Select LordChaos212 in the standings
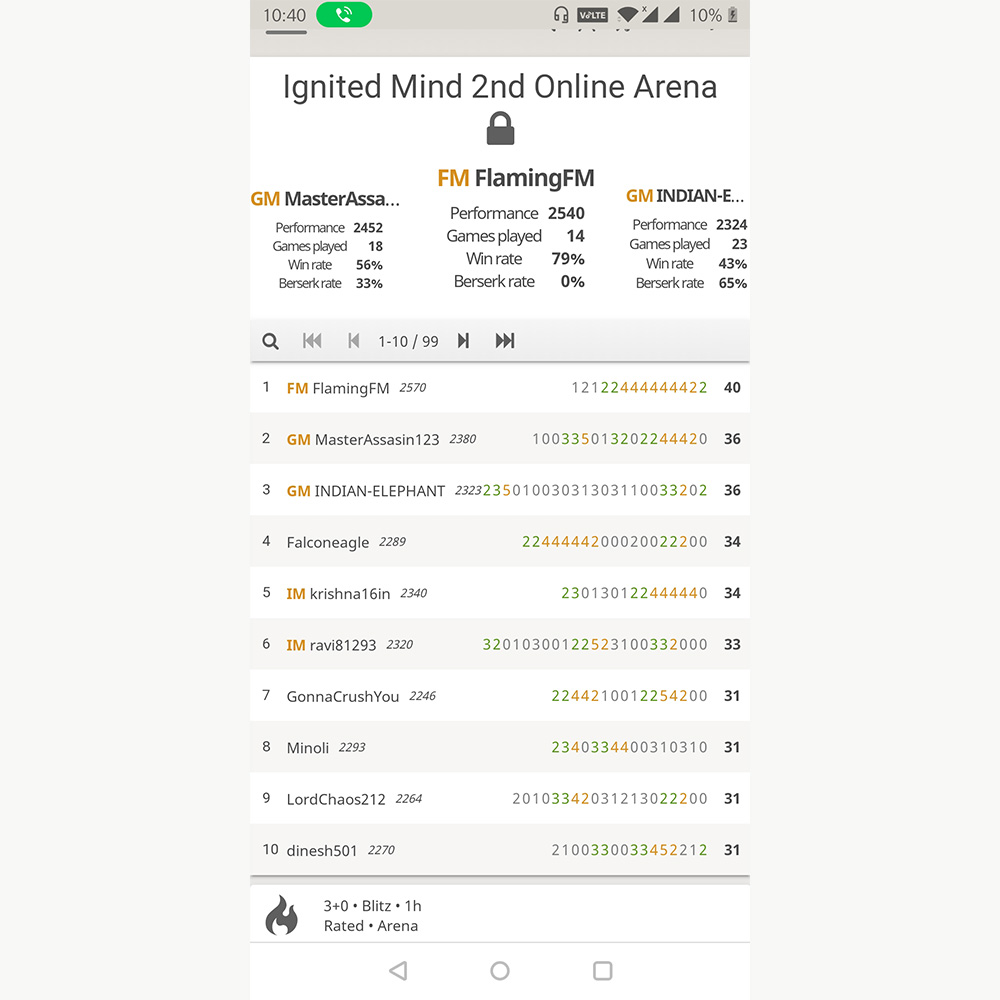This screenshot has width=1000, height=1000. point(336,799)
